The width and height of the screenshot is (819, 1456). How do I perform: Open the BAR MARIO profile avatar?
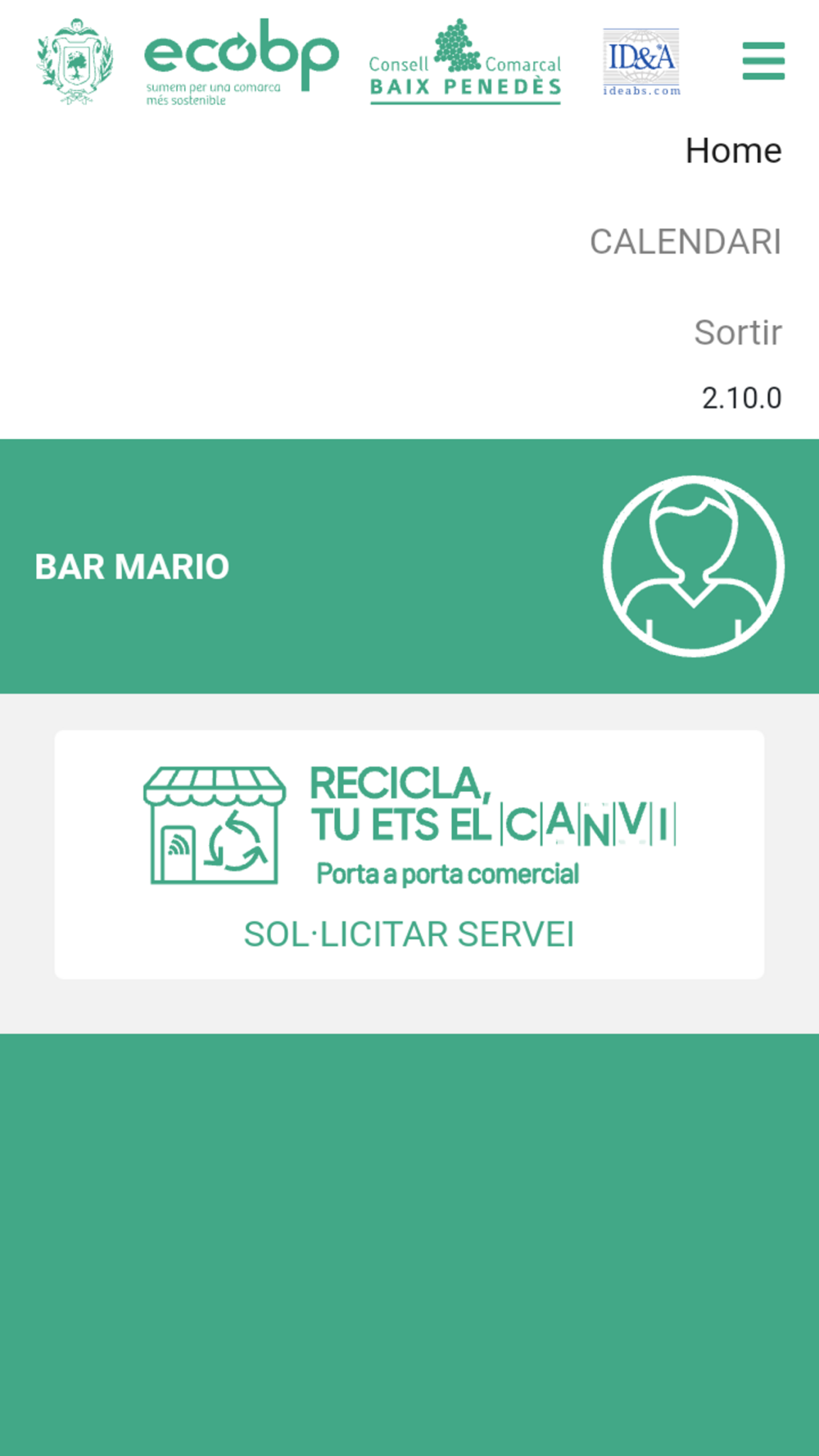(x=693, y=566)
